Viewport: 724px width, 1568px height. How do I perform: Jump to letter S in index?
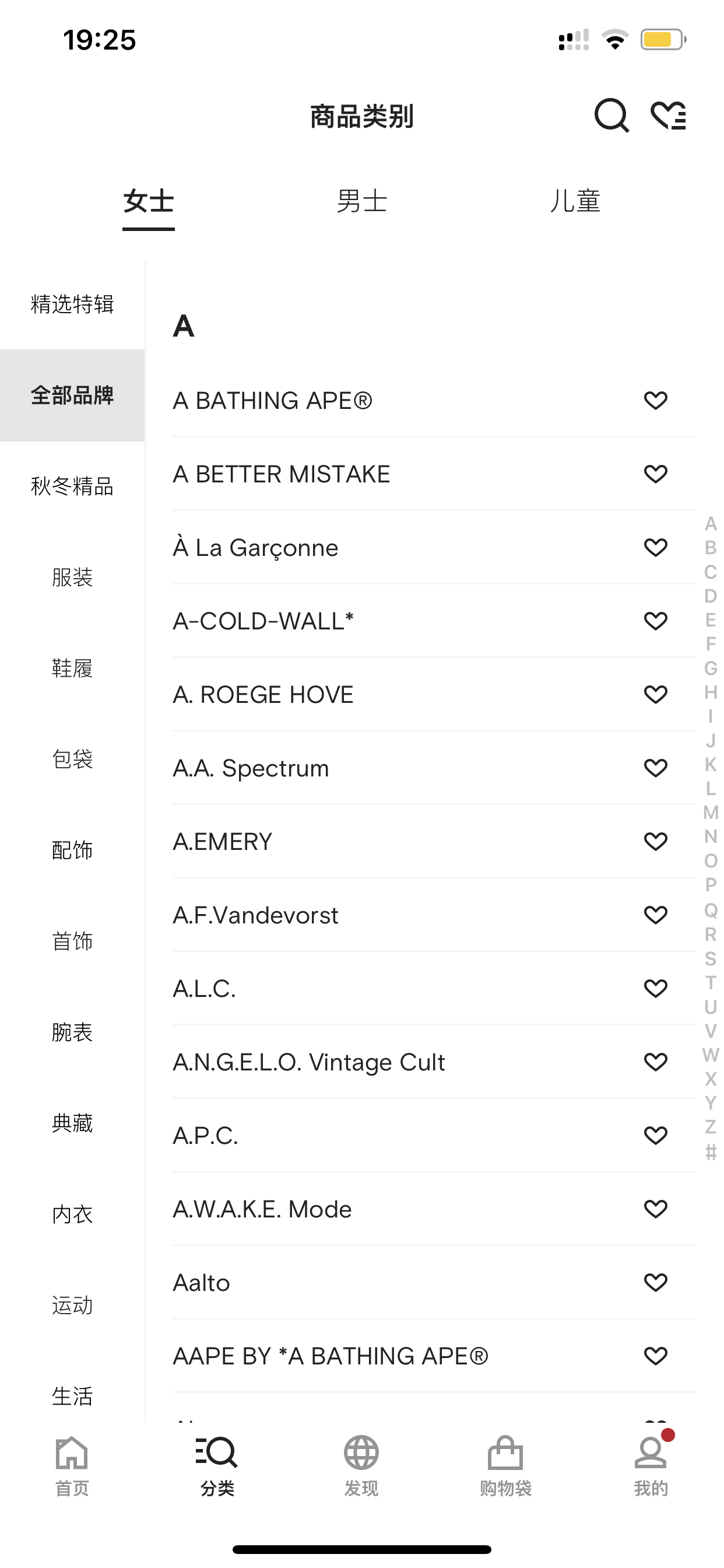(x=711, y=958)
